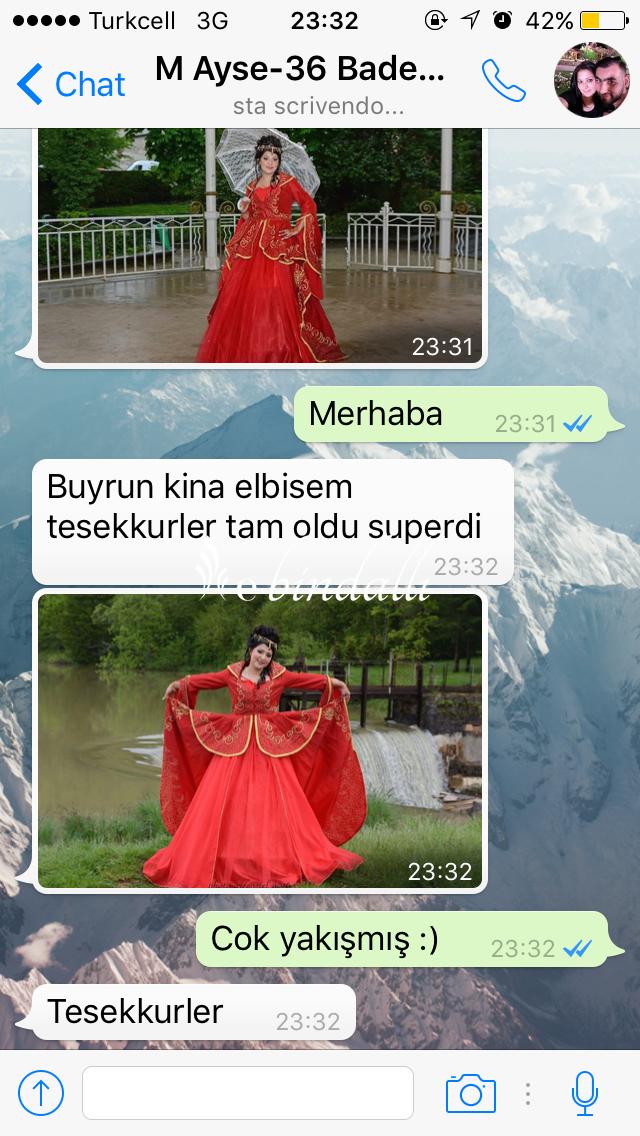This screenshot has width=640, height=1136.
Task: View the red dress photo by the waterfall
Action: [259, 740]
